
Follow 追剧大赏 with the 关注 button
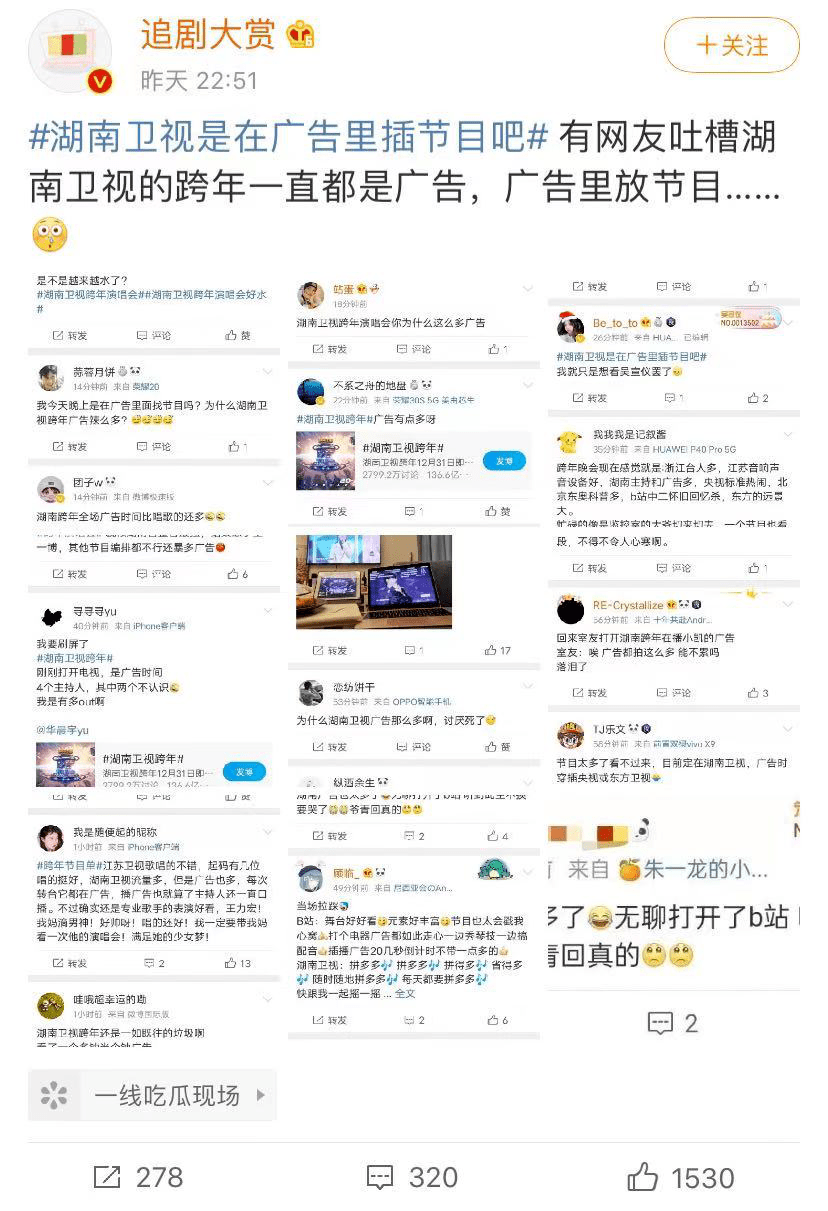[x=731, y=46]
